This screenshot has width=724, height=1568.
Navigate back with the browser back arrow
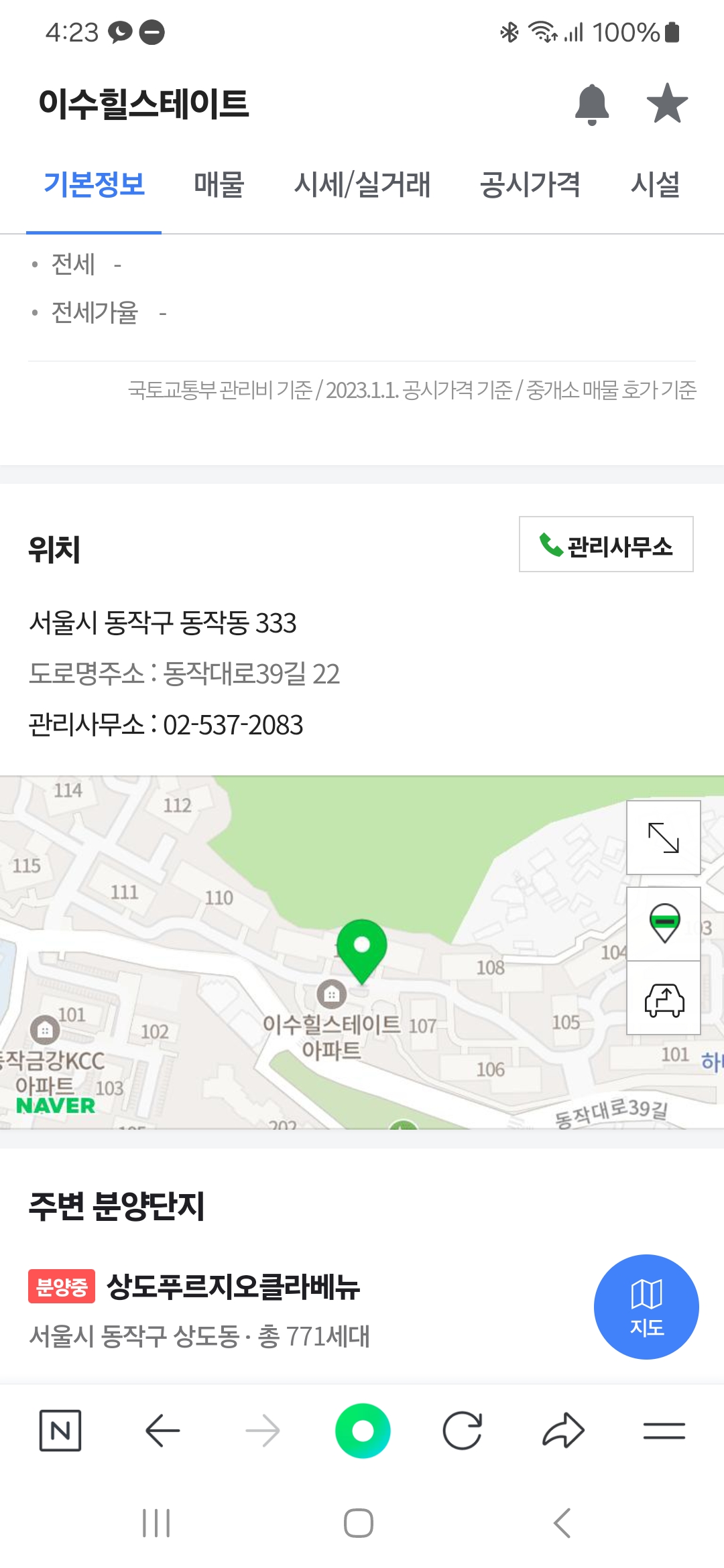click(x=162, y=1431)
